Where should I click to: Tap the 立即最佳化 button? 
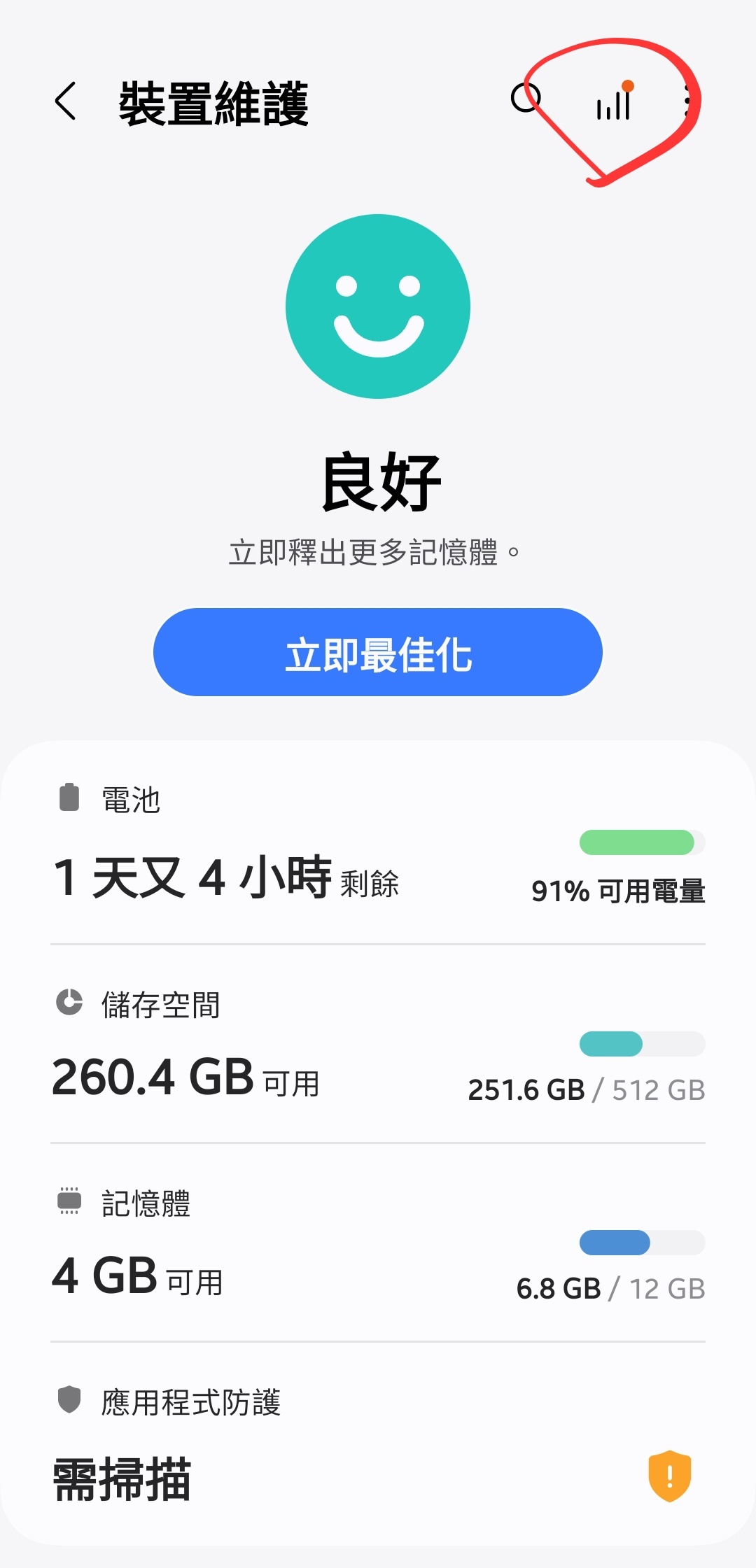(378, 653)
